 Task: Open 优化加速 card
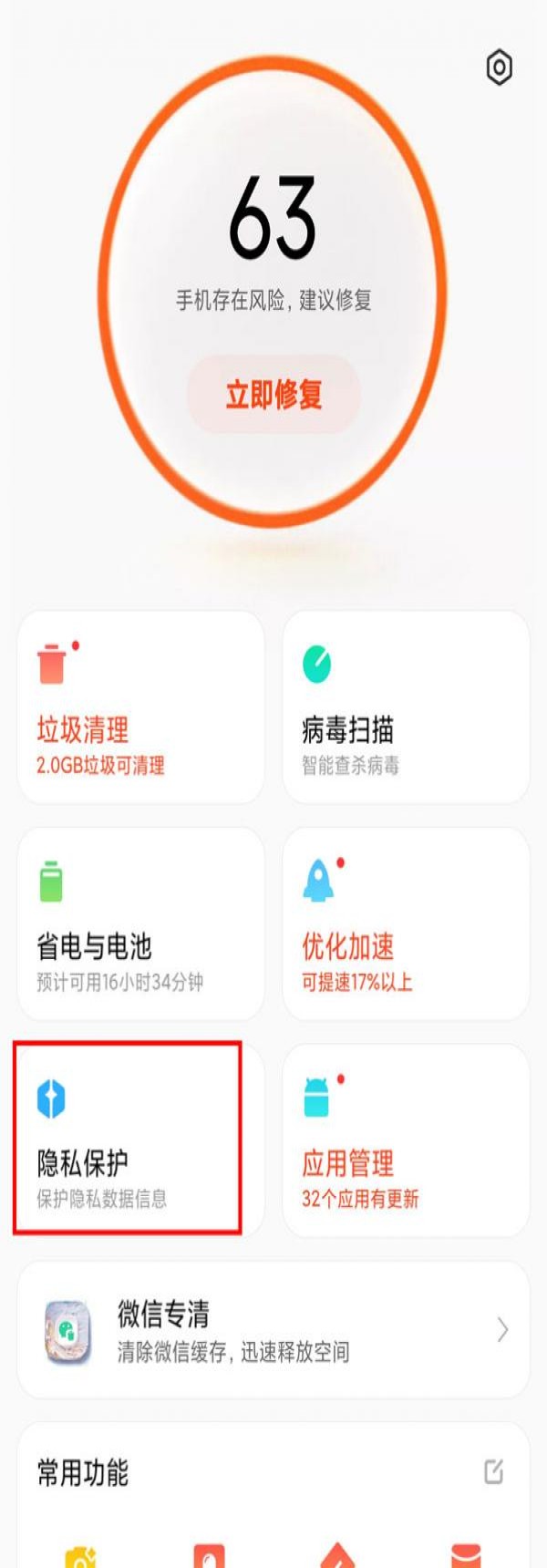(406, 923)
